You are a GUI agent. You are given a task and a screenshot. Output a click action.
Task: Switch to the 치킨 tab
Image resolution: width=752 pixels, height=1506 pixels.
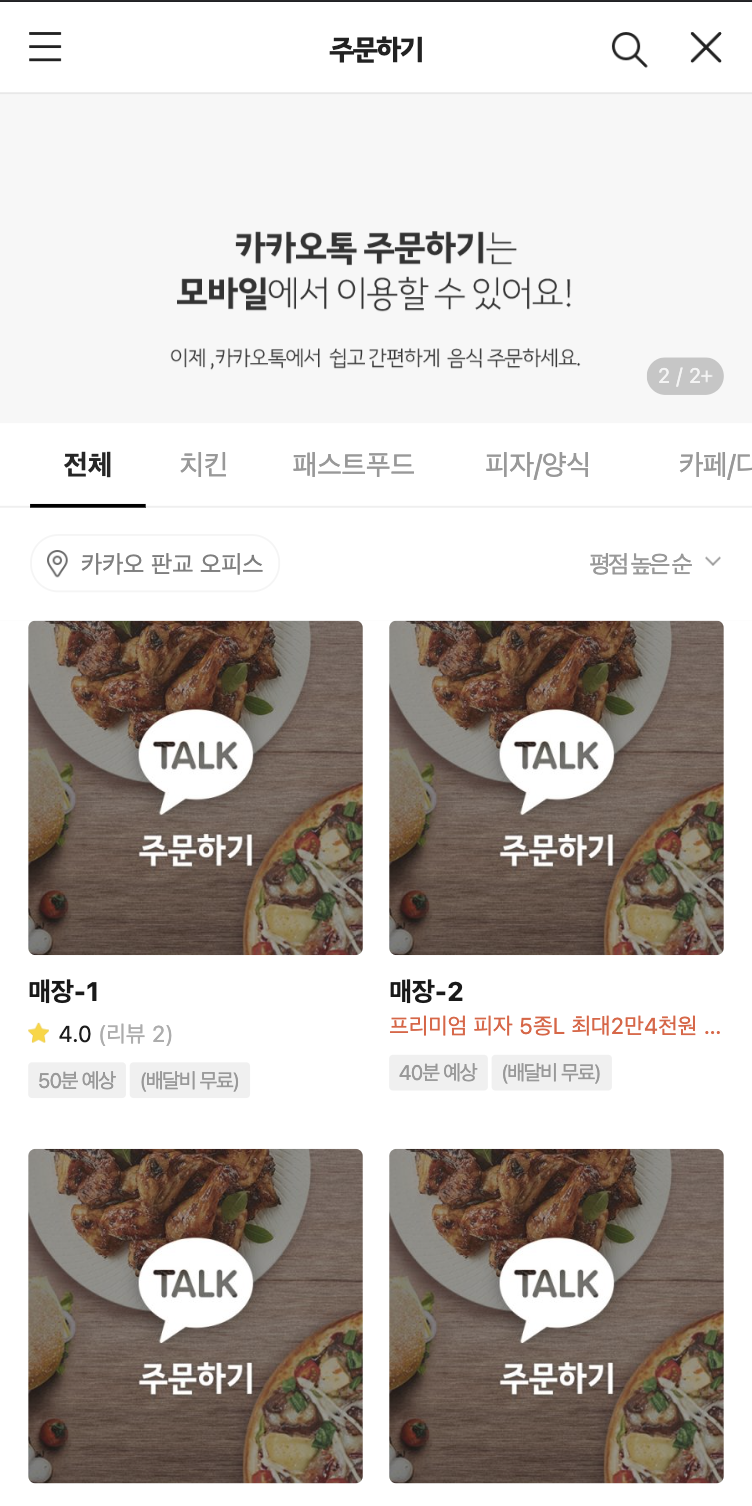[x=204, y=465]
